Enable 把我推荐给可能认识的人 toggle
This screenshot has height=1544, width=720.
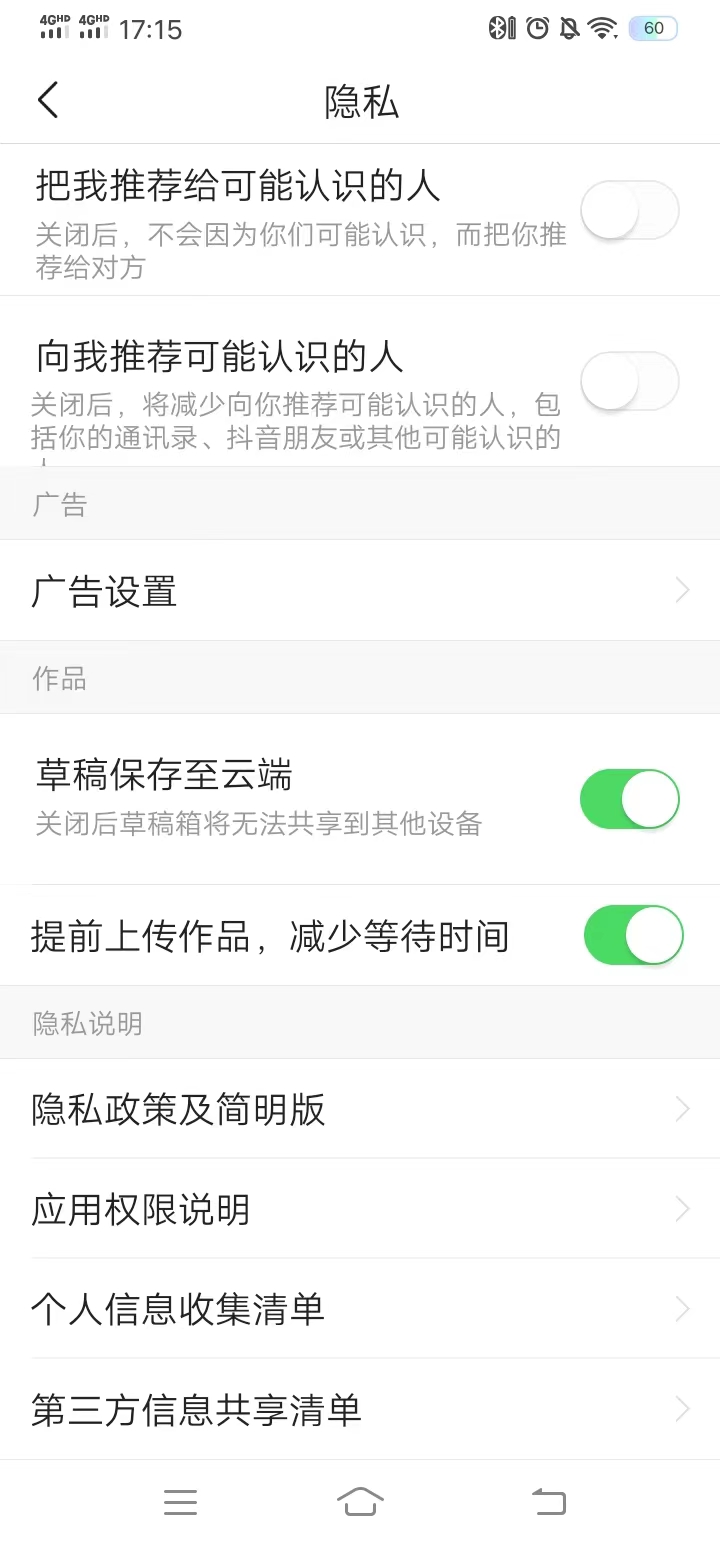(629, 210)
